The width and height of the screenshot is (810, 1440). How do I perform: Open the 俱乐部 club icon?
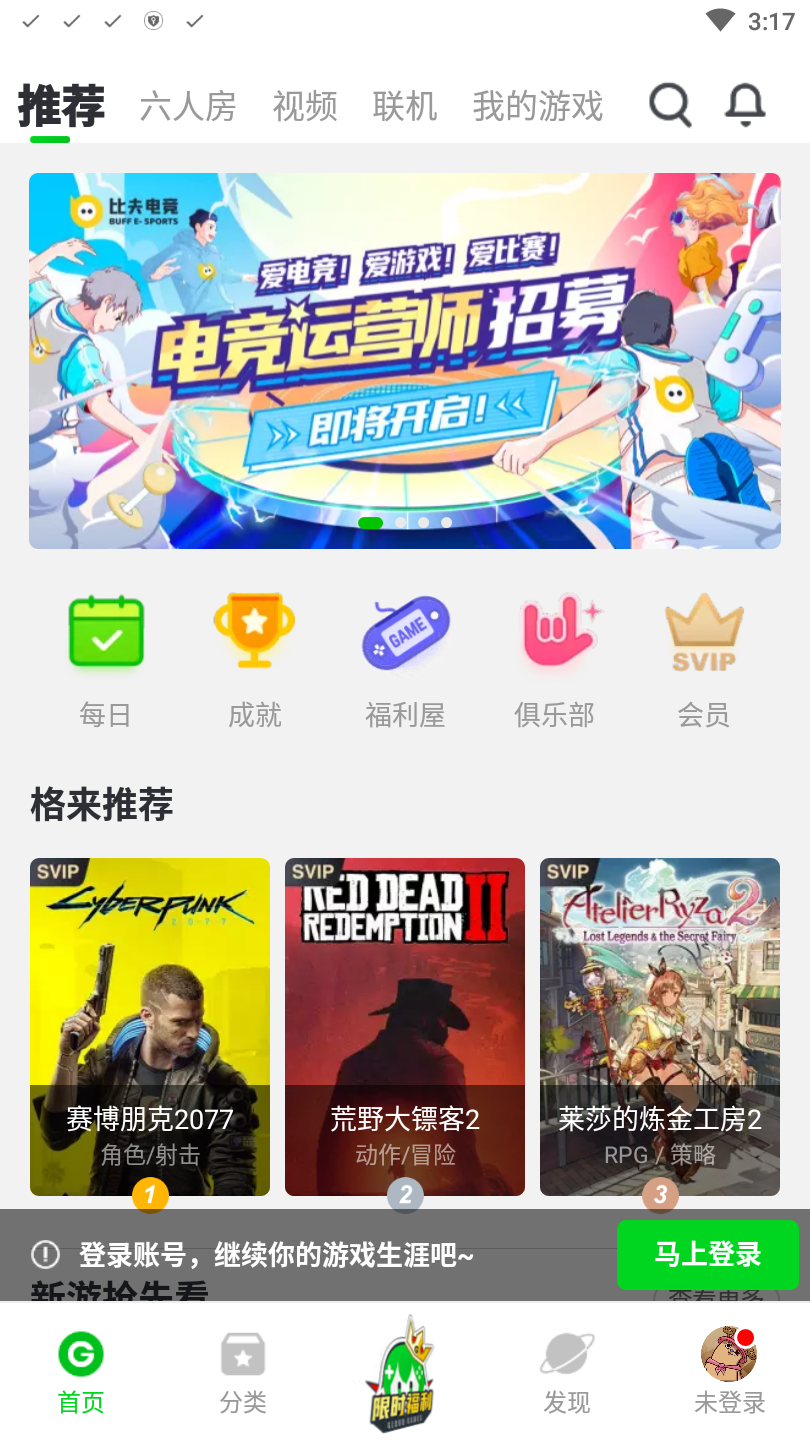point(555,632)
